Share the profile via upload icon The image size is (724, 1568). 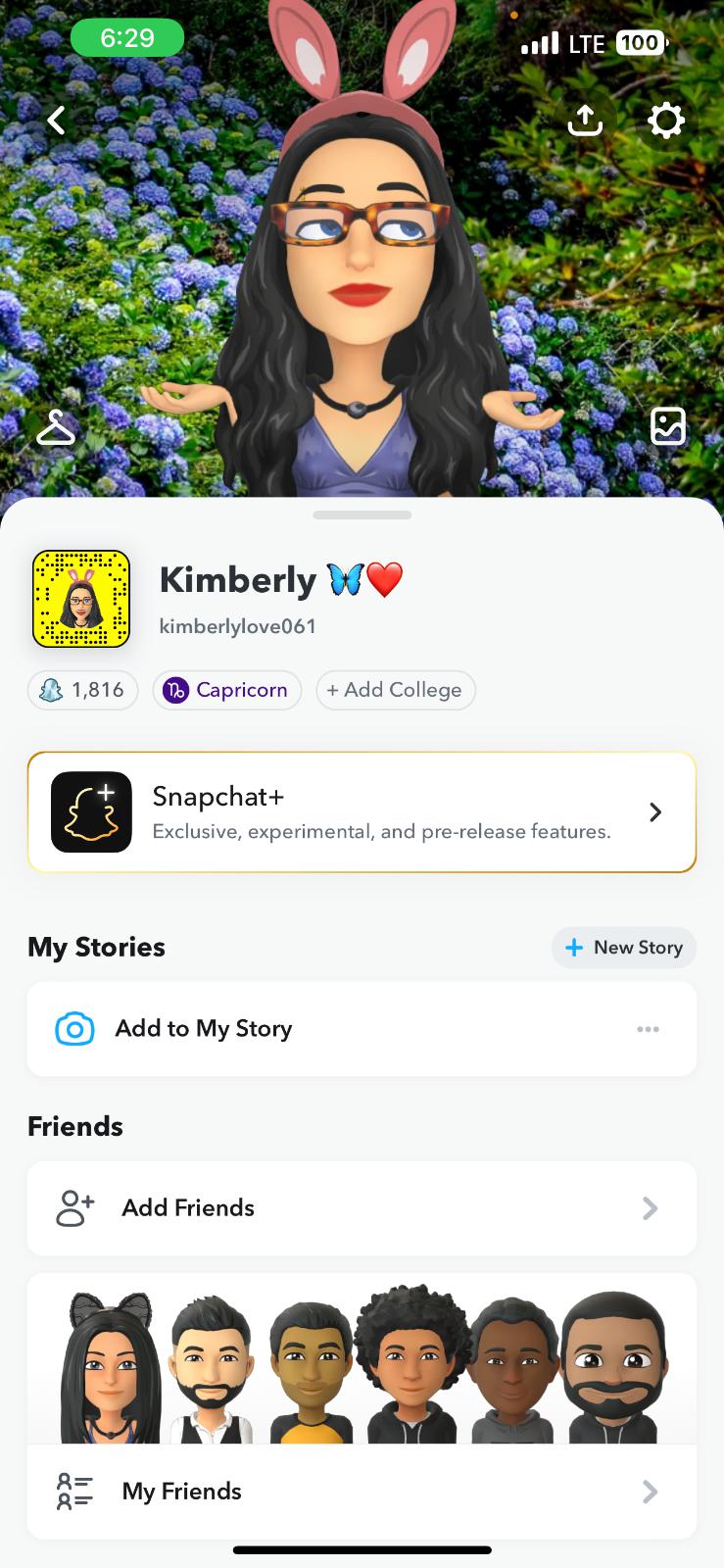[x=585, y=121]
